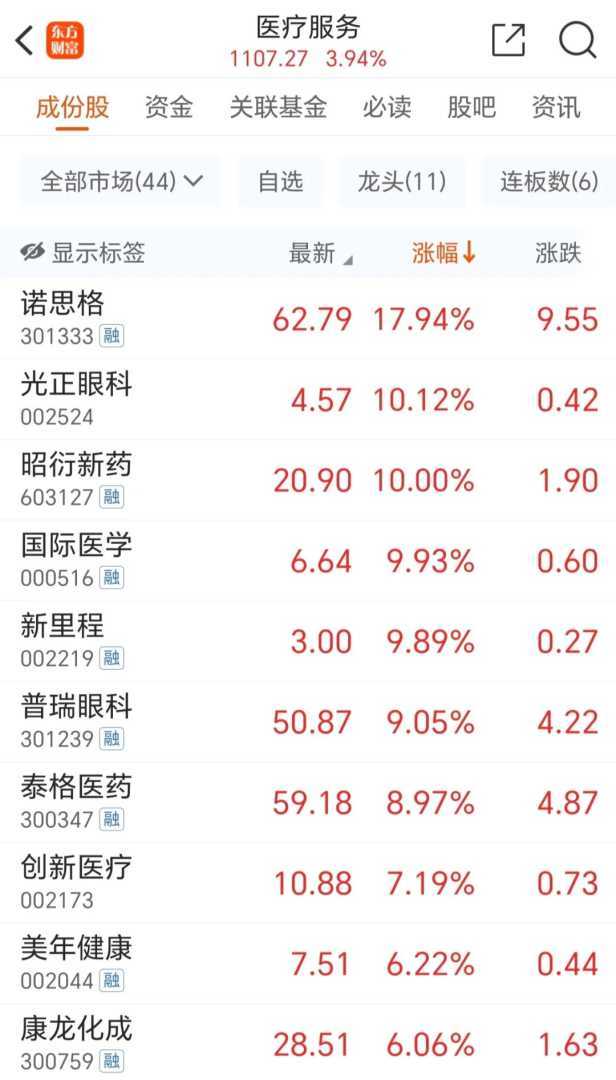This screenshot has height=1080, width=616.
Task: Switch to the 关联基金 tab
Action: point(278,107)
